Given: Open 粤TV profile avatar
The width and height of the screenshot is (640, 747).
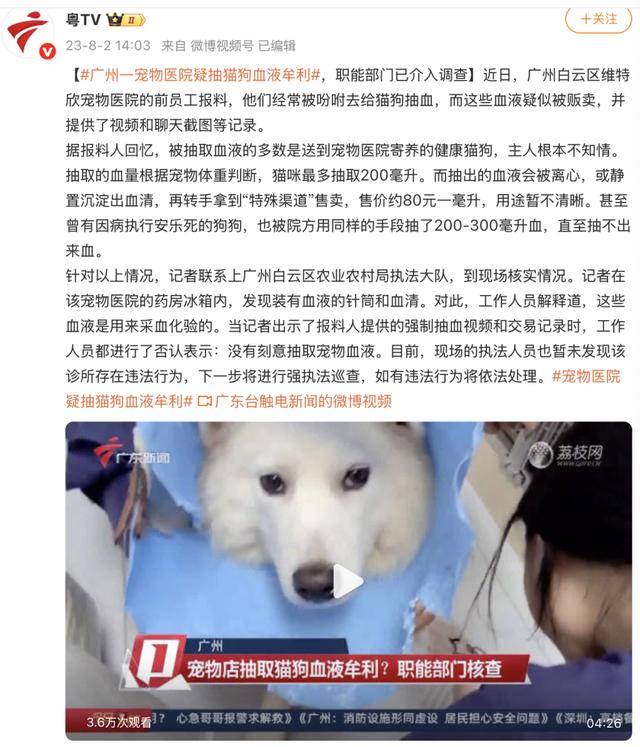Looking at the screenshot, I should click(30, 32).
